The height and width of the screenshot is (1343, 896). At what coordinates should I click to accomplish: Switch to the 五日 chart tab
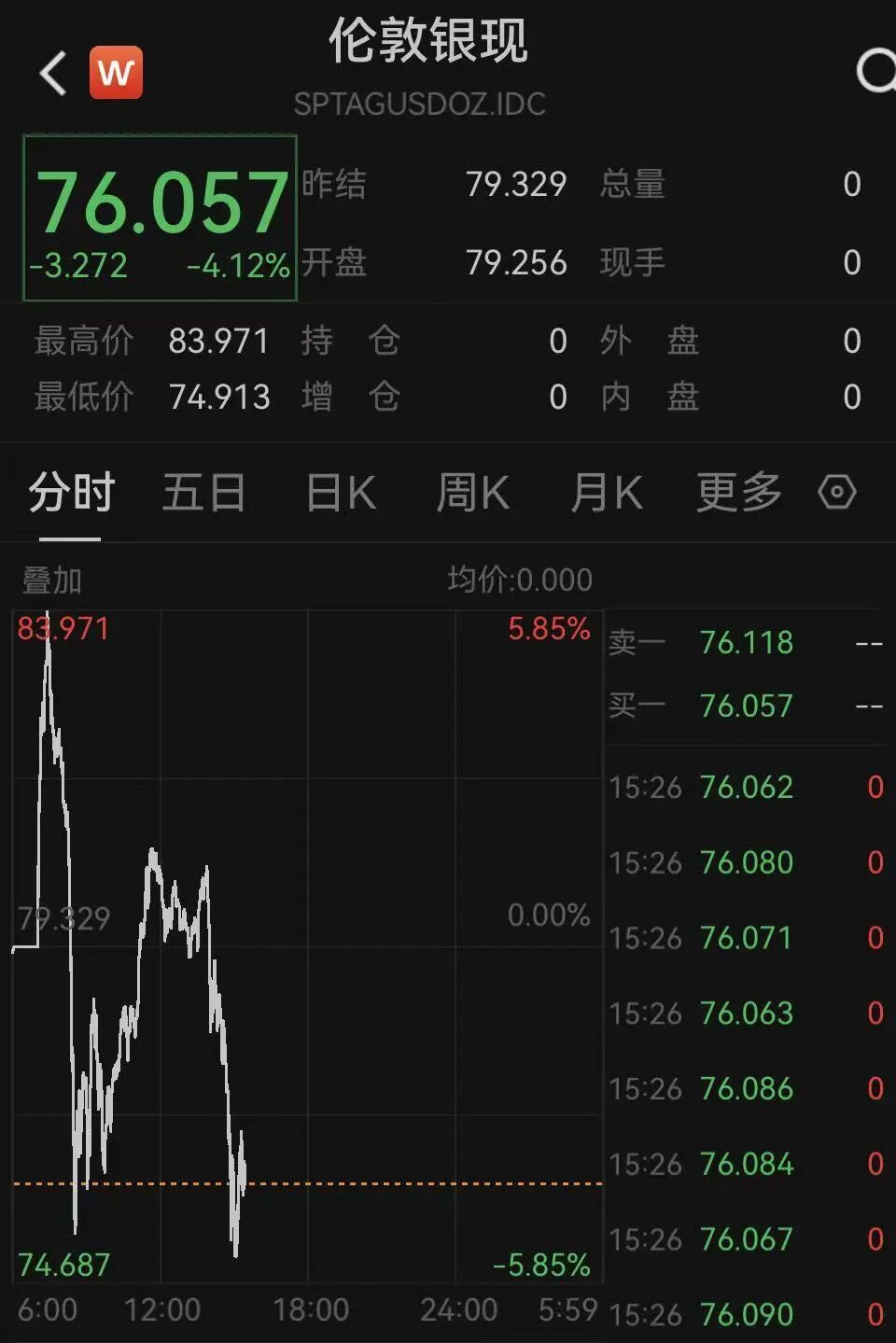[x=203, y=493]
